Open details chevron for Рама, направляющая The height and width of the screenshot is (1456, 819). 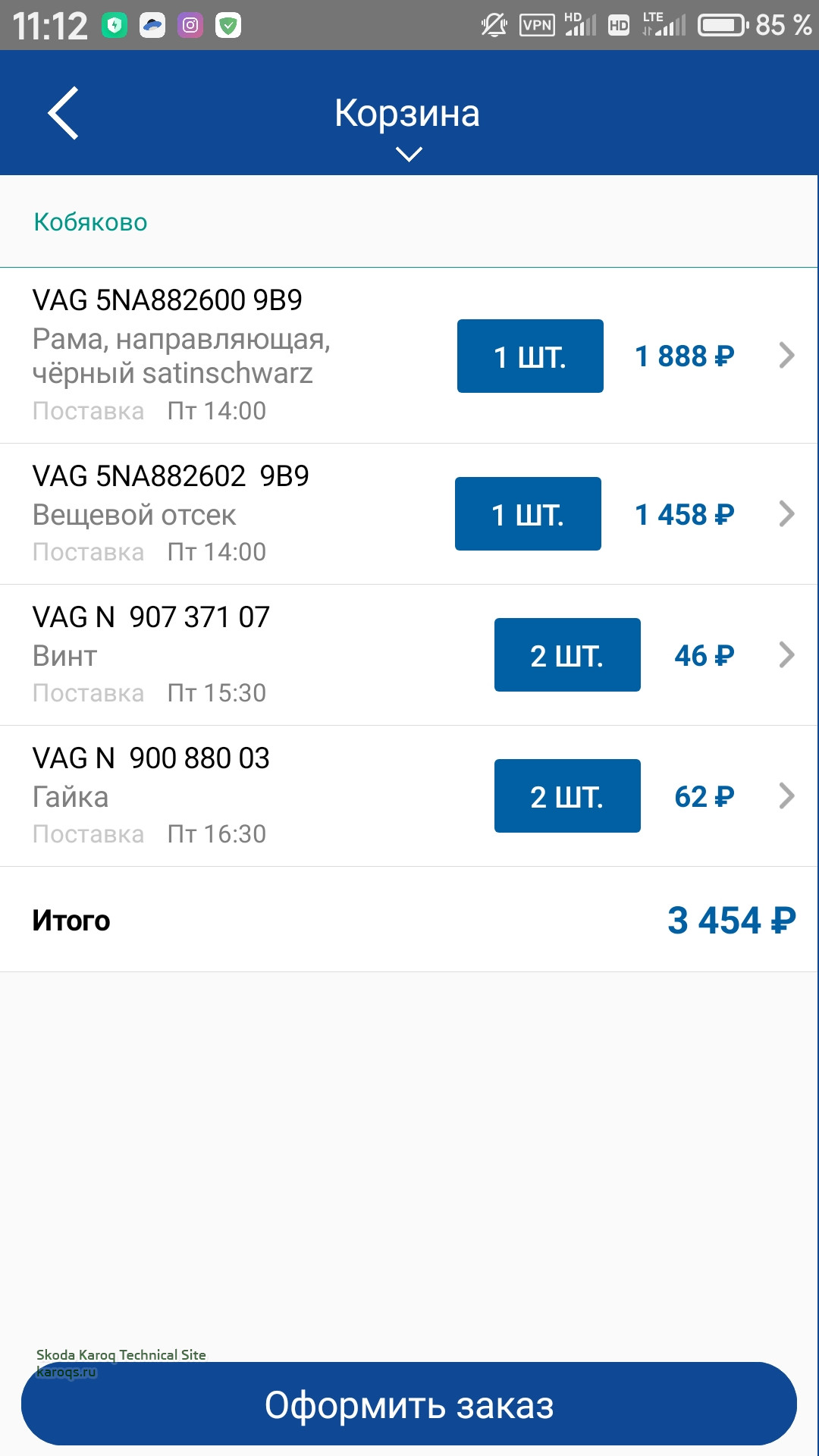[786, 356]
